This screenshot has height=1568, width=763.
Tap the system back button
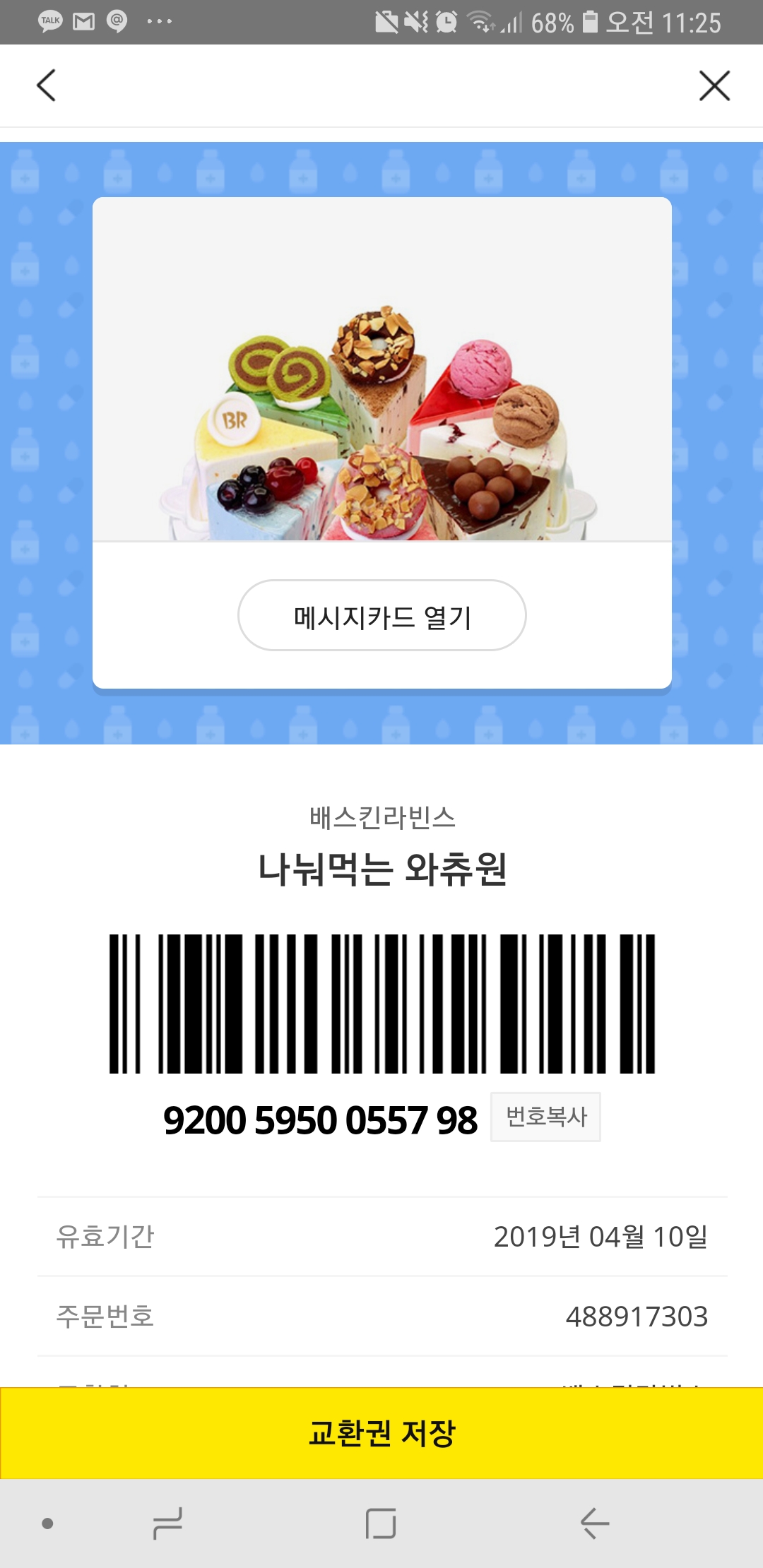pyautogui.click(x=595, y=1524)
